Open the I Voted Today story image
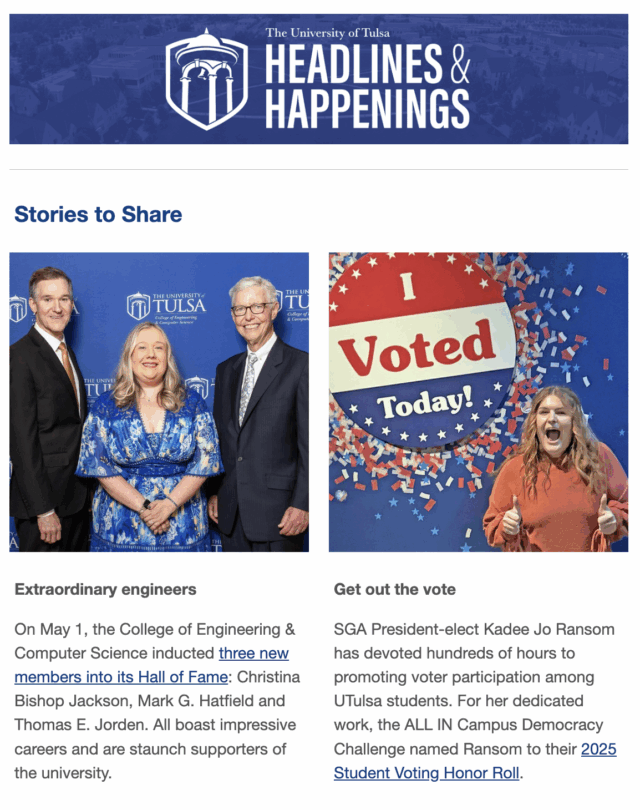 pyautogui.click(x=478, y=402)
